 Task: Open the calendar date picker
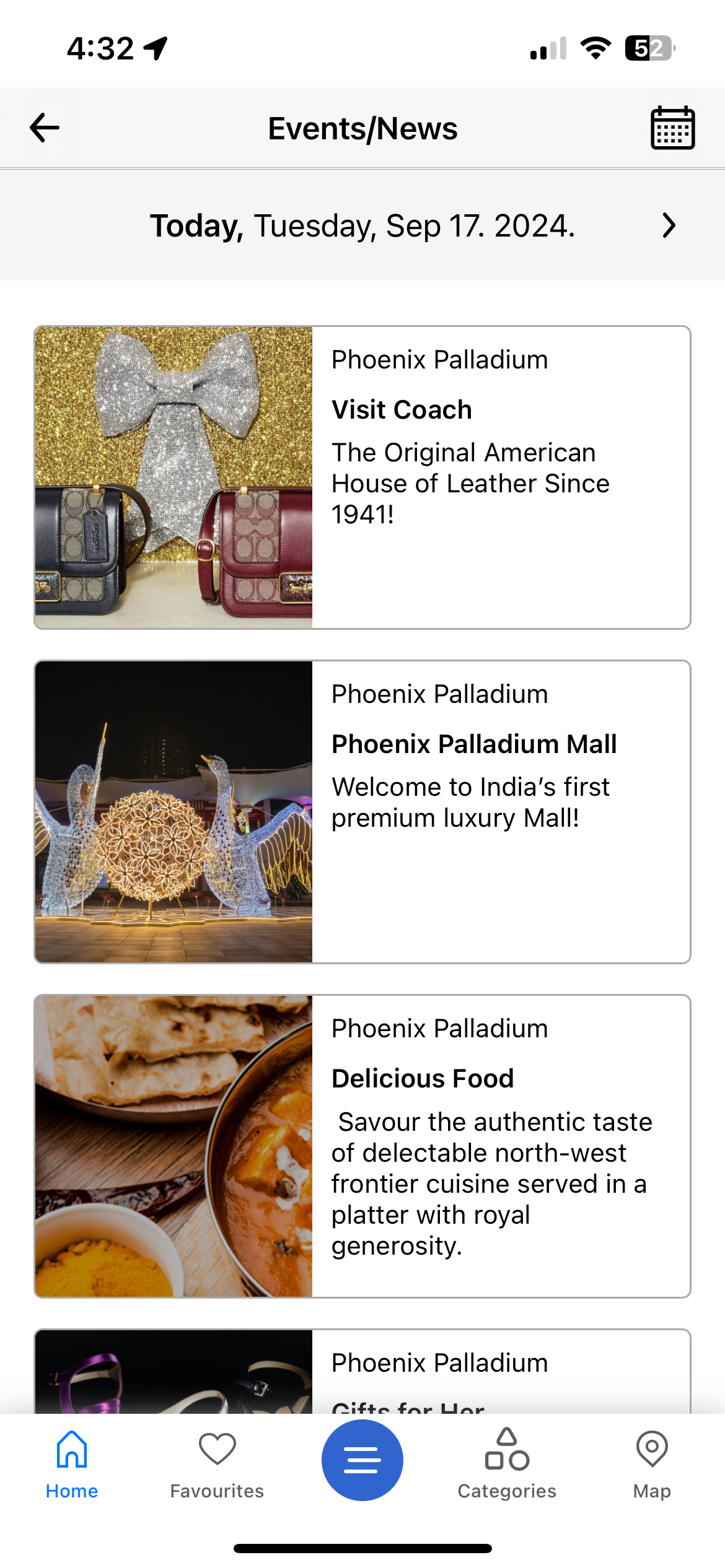pos(672,128)
